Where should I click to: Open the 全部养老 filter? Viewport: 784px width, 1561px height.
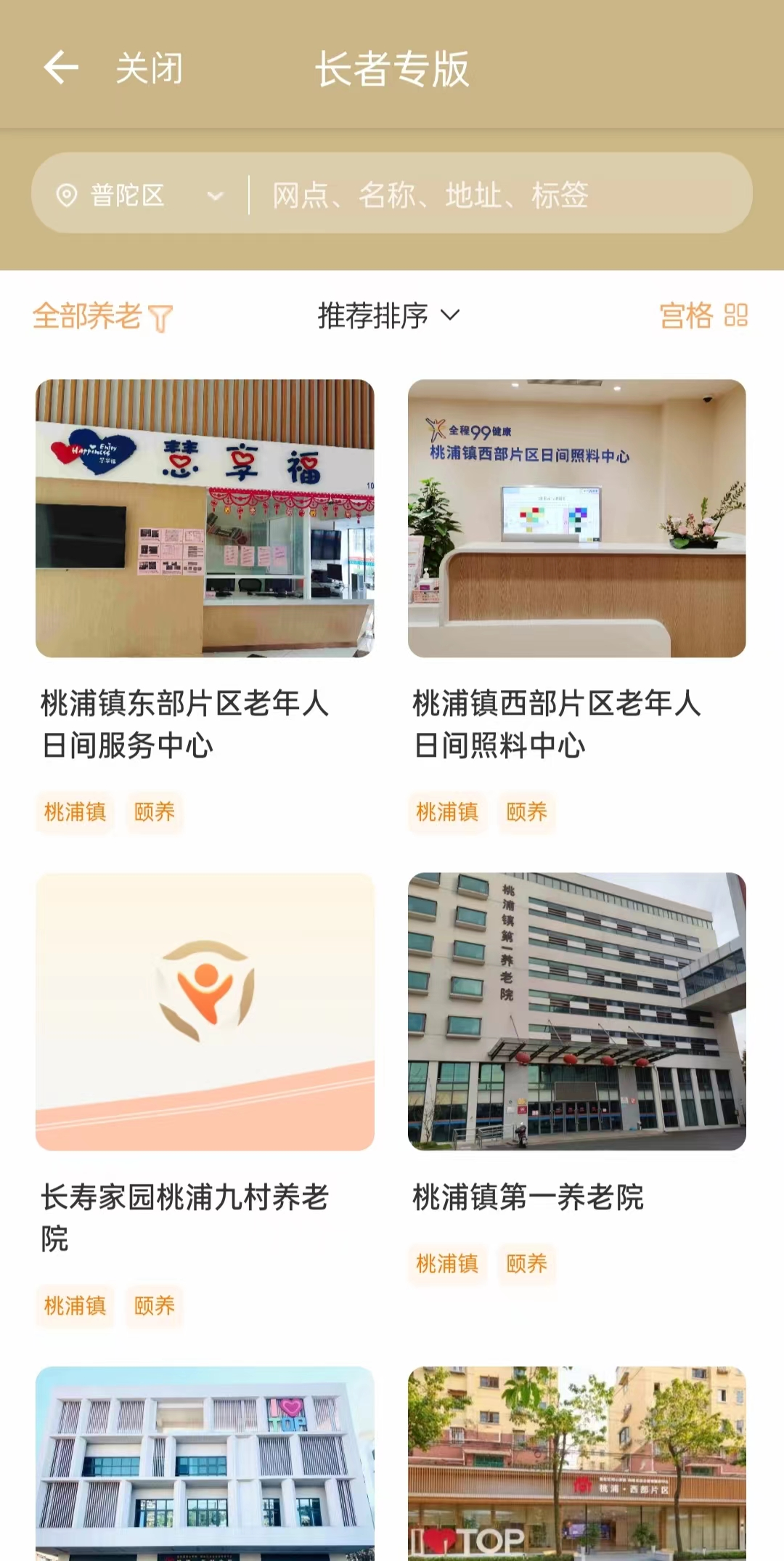pyautogui.click(x=102, y=317)
